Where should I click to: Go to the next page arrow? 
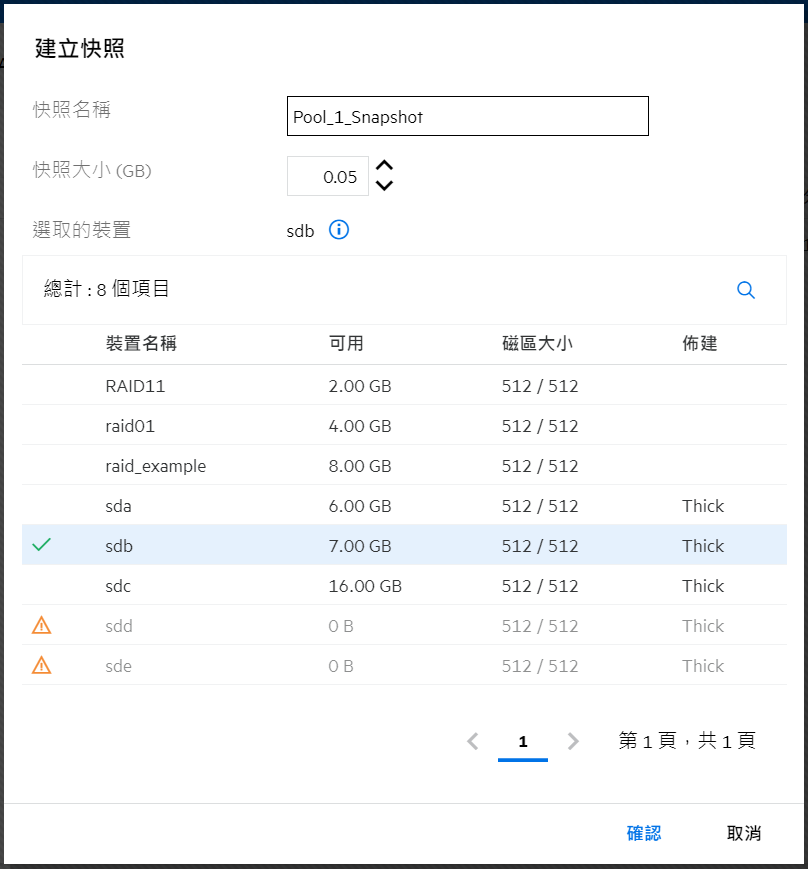[573, 741]
